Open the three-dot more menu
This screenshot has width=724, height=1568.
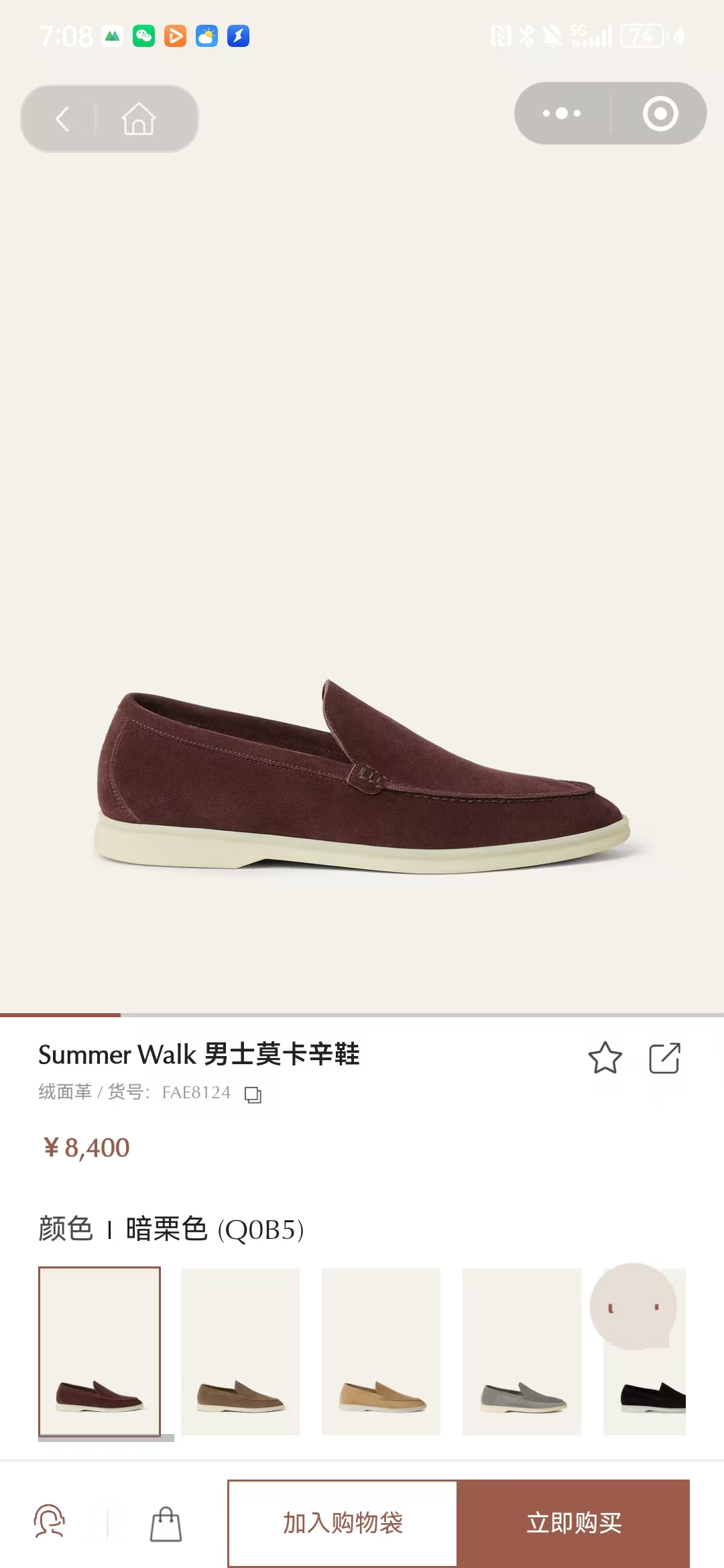coord(562,113)
